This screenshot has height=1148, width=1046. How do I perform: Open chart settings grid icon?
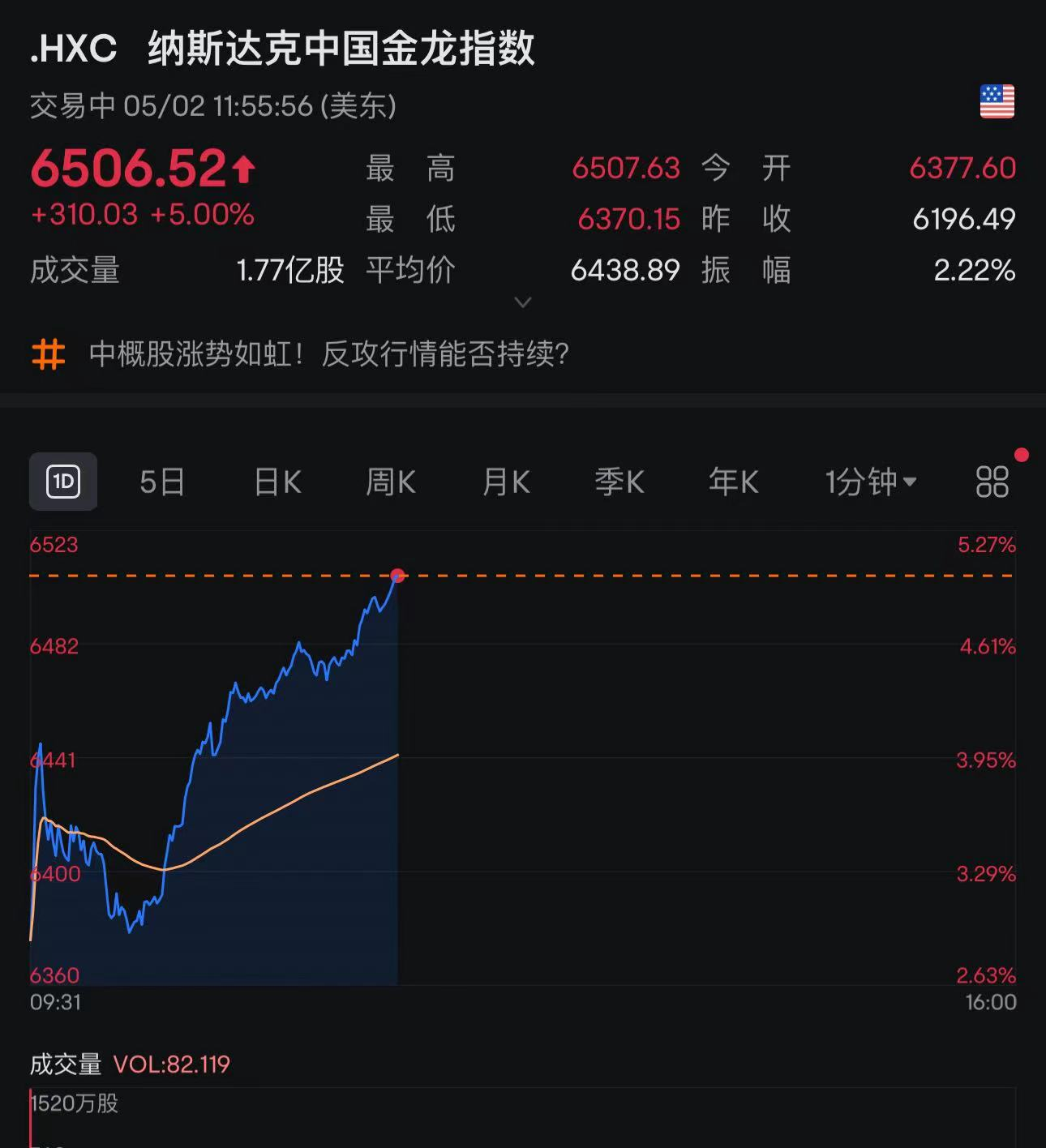[992, 482]
